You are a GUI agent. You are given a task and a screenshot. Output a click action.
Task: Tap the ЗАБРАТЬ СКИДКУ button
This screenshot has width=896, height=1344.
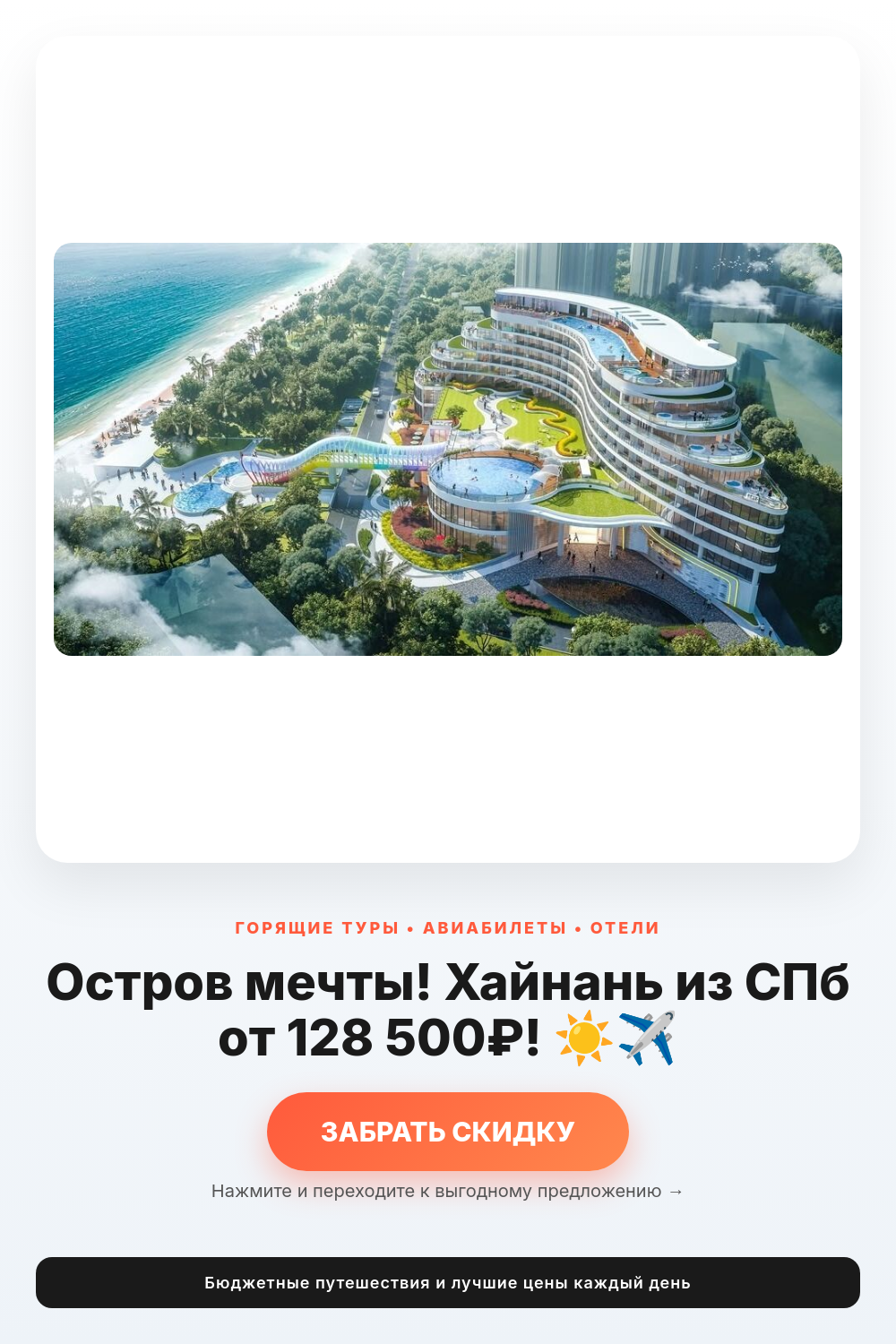pyautogui.click(x=448, y=1132)
